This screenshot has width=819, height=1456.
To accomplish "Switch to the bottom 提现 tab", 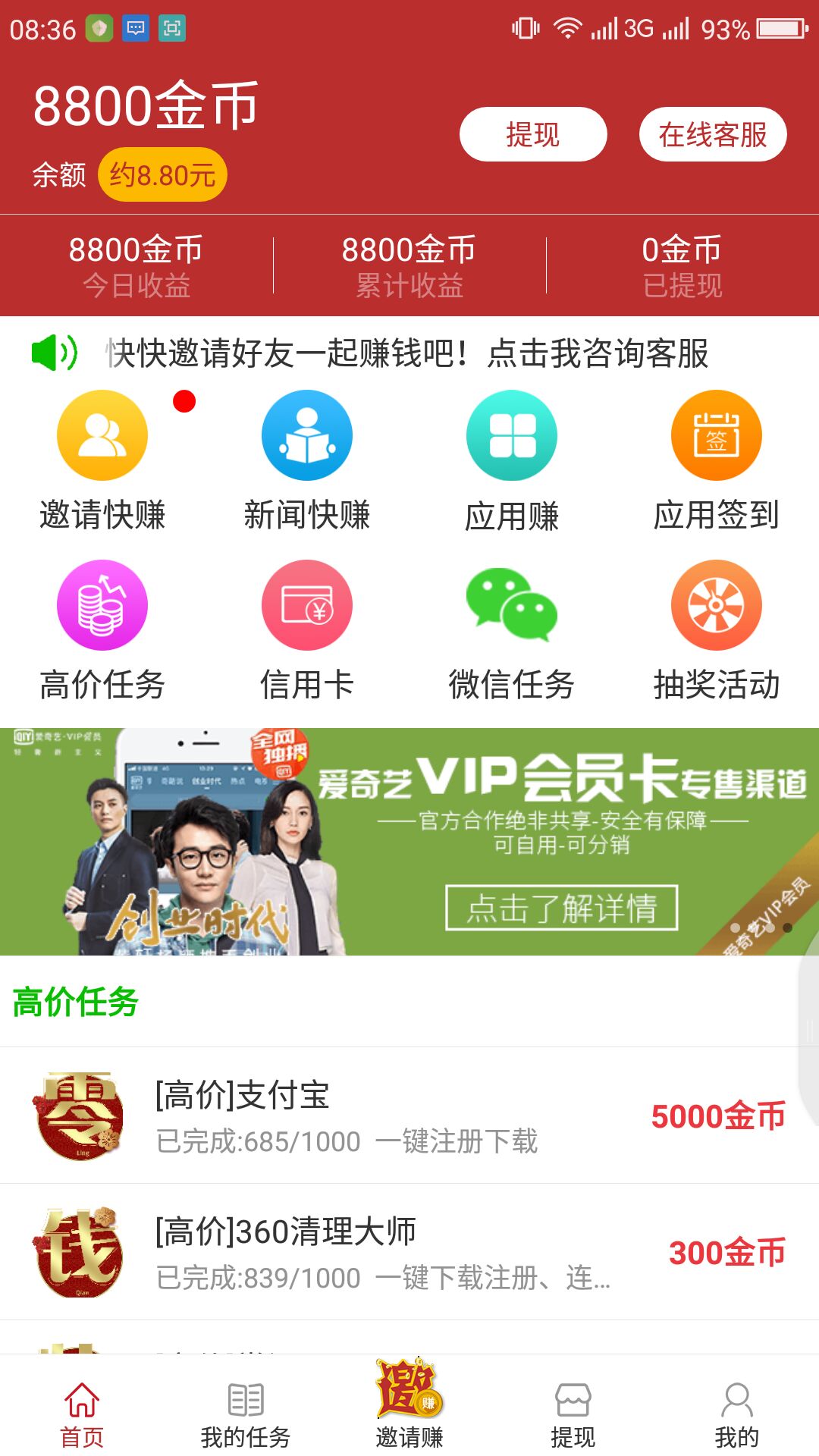I will [x=573, y=1414].
